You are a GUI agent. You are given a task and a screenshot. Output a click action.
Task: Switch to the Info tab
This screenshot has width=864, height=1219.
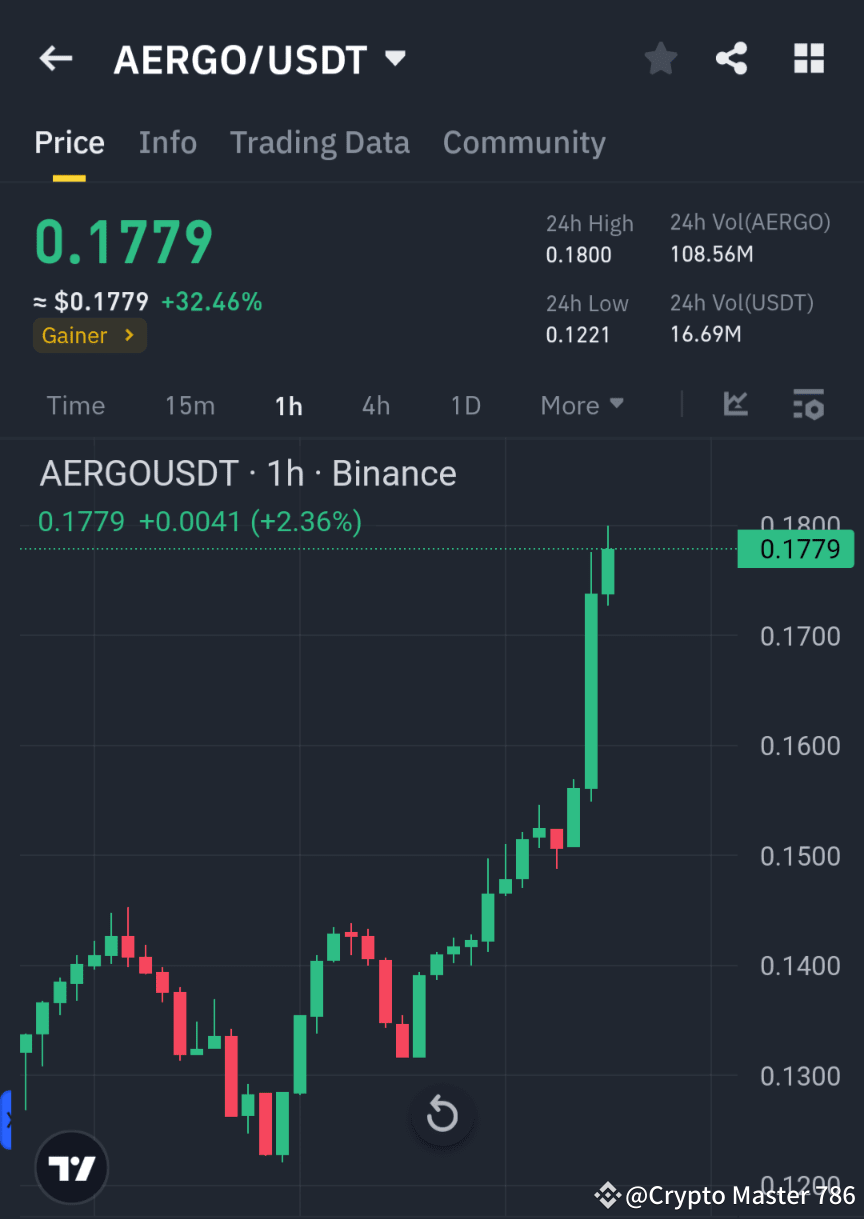click(x=167, y=142)
